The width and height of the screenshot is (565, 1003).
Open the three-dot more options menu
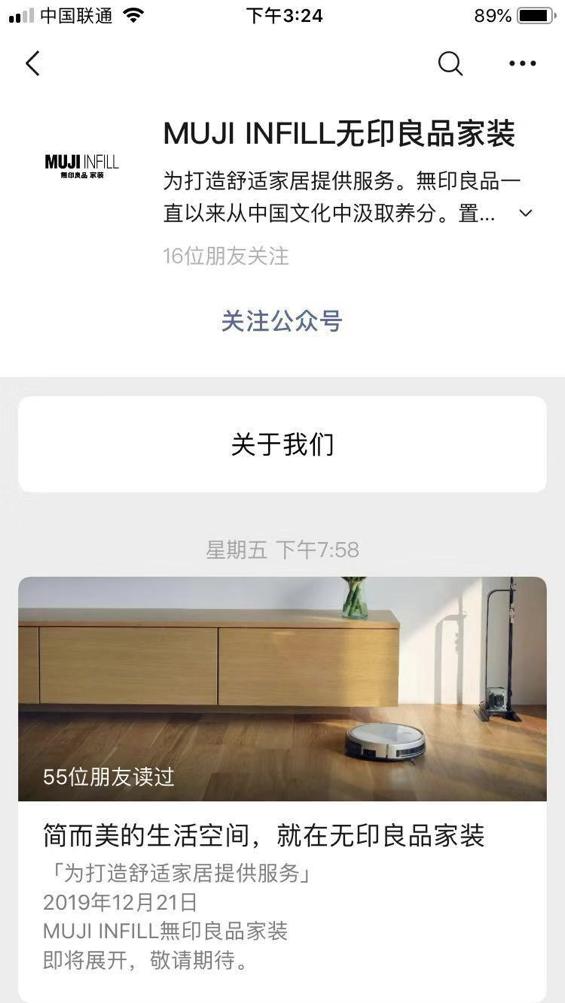pos(523,63)
